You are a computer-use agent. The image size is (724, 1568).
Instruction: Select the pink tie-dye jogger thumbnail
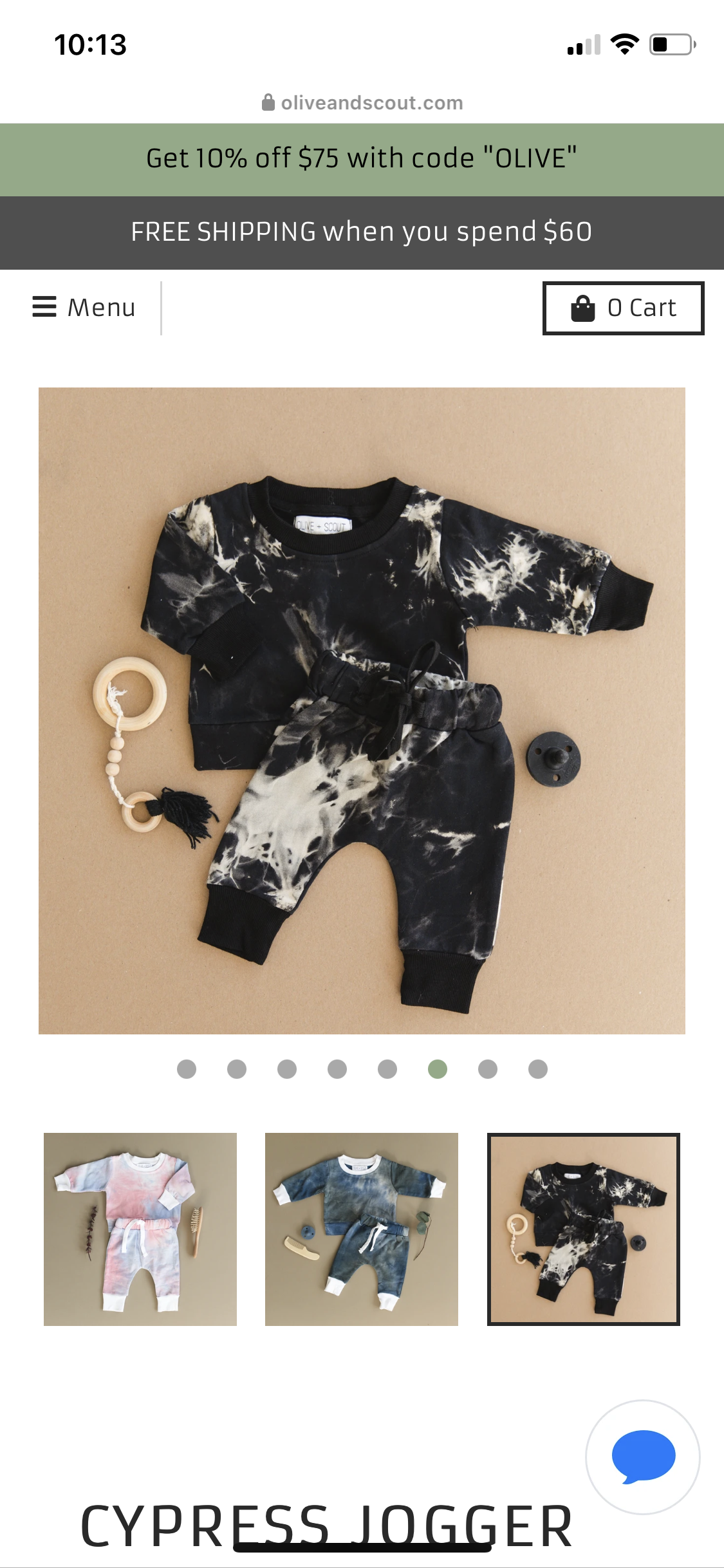(140, 1229)
